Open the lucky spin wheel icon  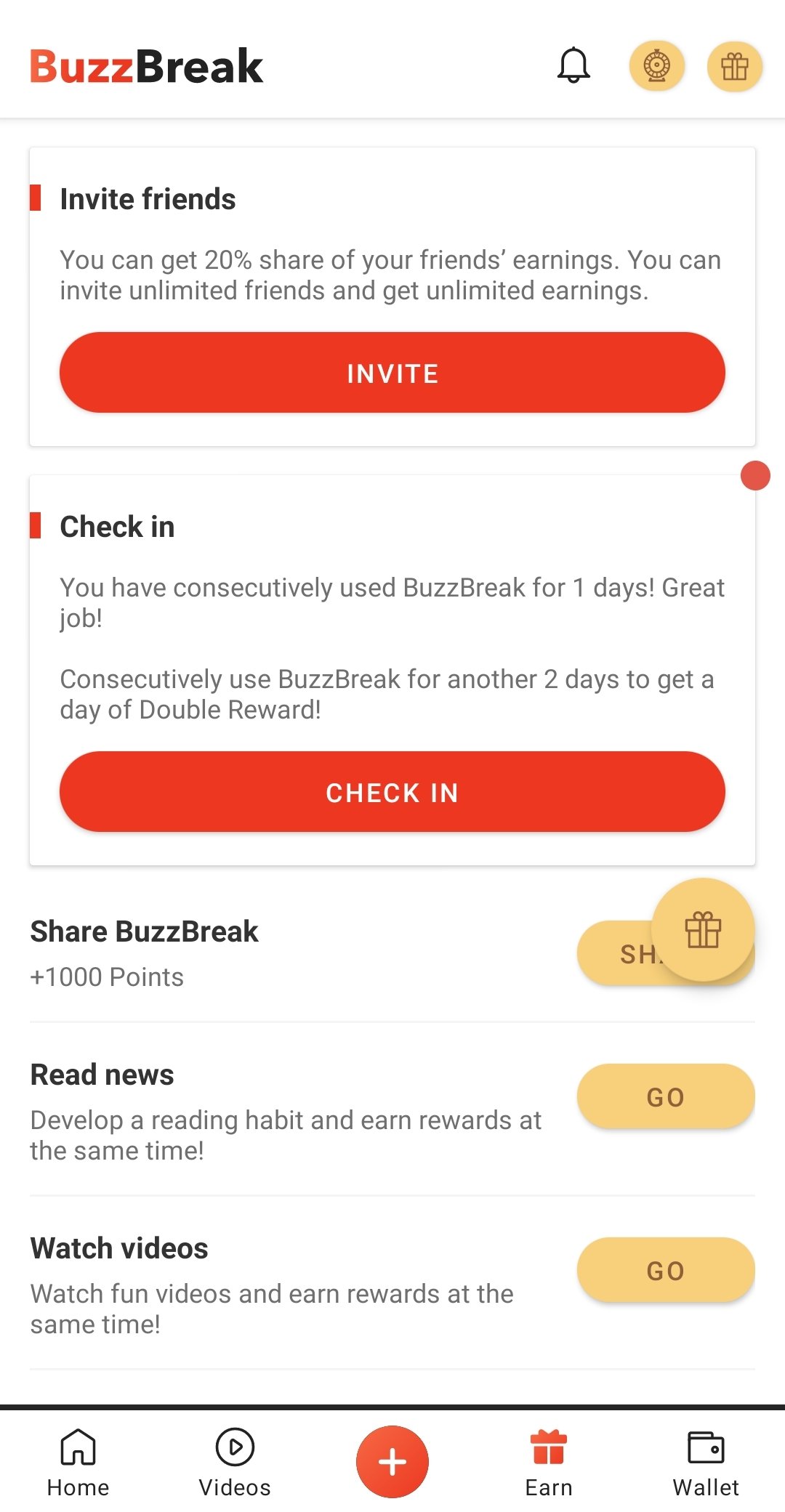pyautogui.click(x=657, y=66)
